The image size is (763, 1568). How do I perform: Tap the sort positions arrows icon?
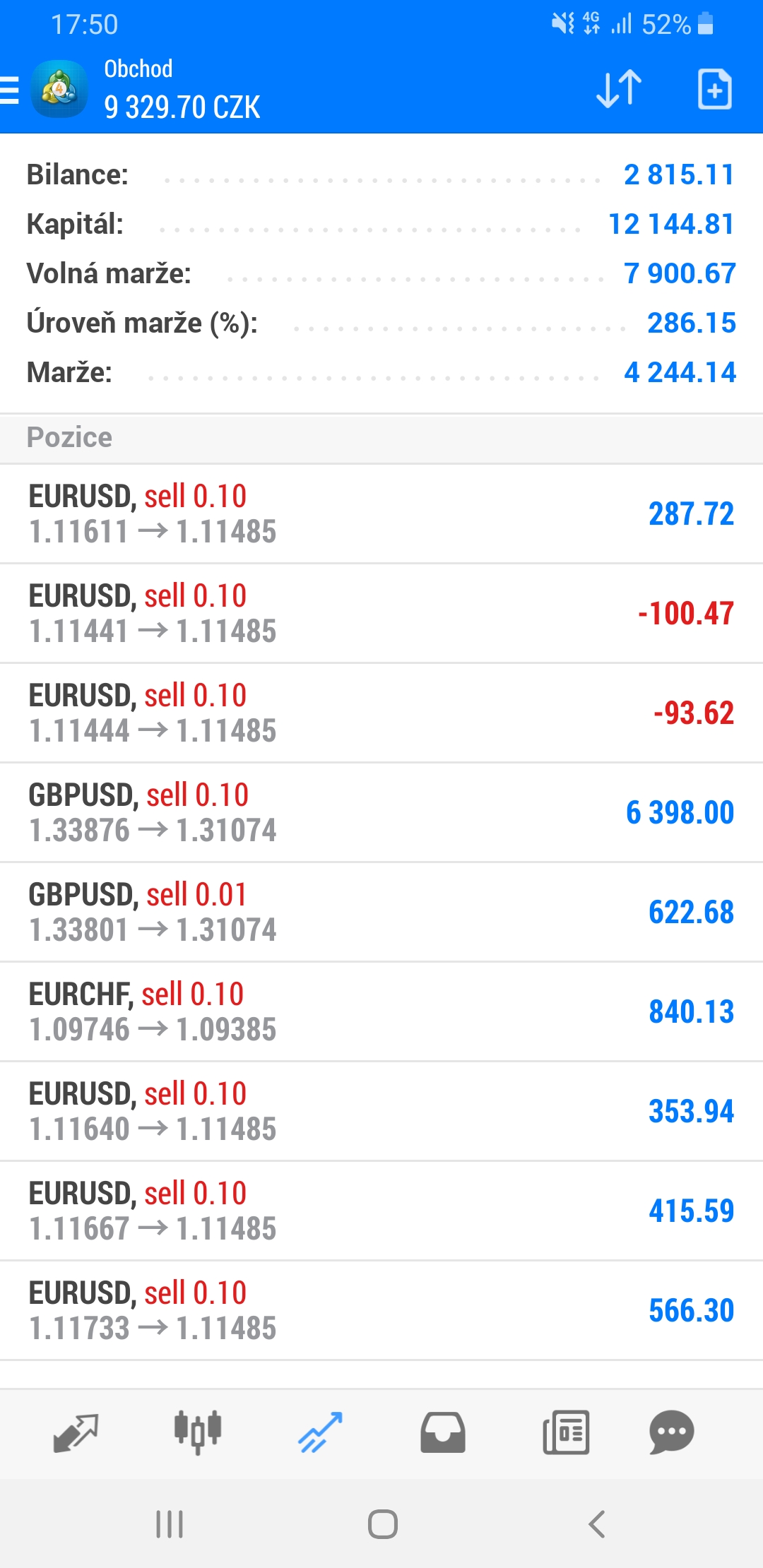[619, 89]
